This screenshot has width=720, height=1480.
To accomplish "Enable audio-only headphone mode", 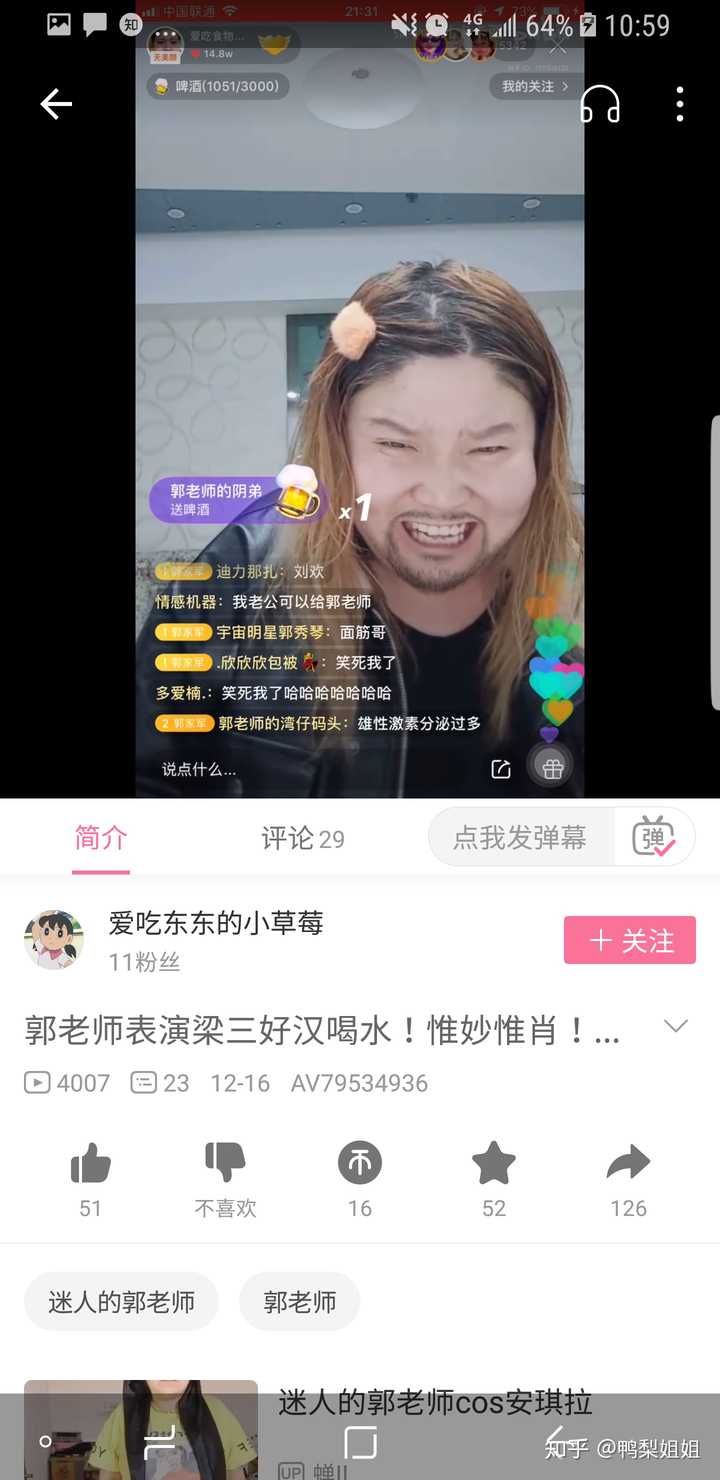I will 600,104.
